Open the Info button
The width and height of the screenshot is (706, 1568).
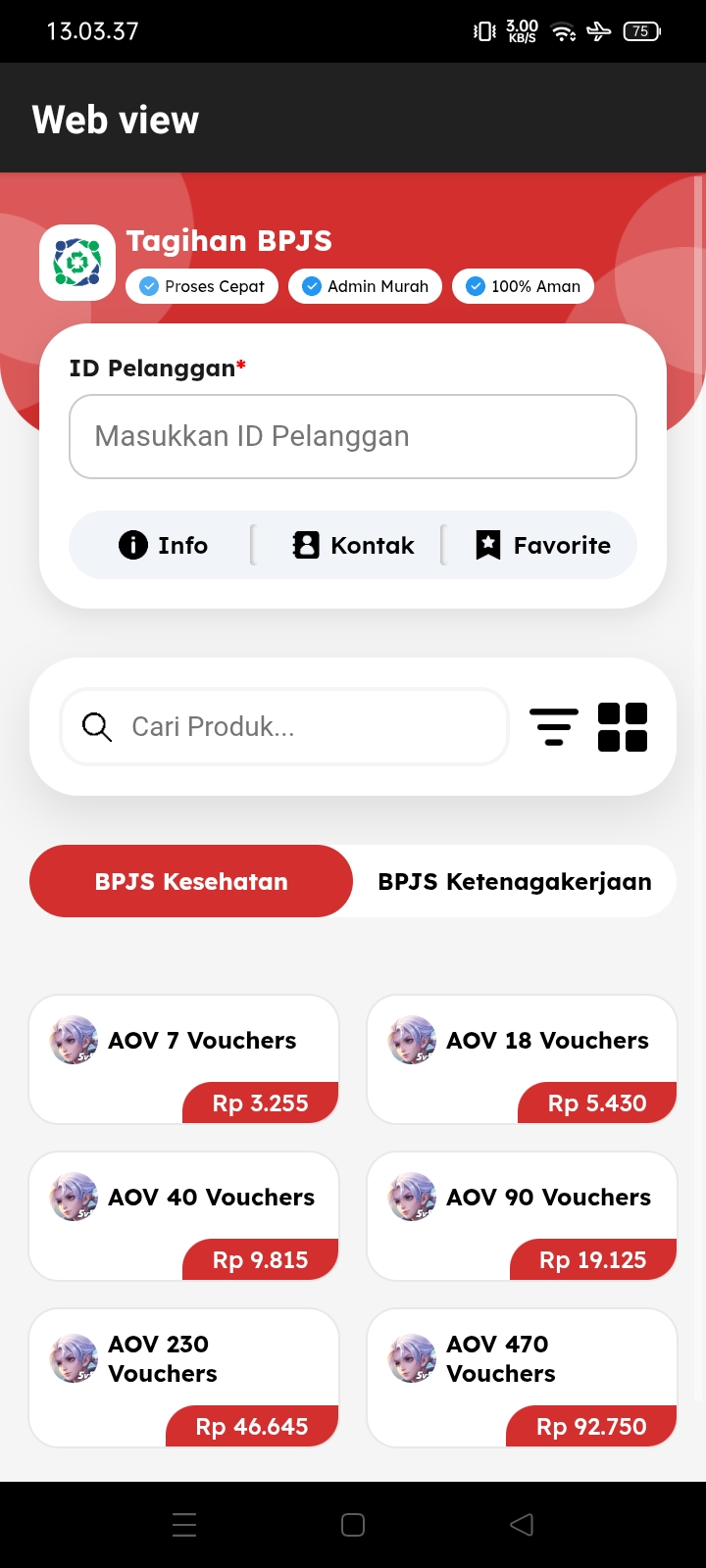click(164, 545)
